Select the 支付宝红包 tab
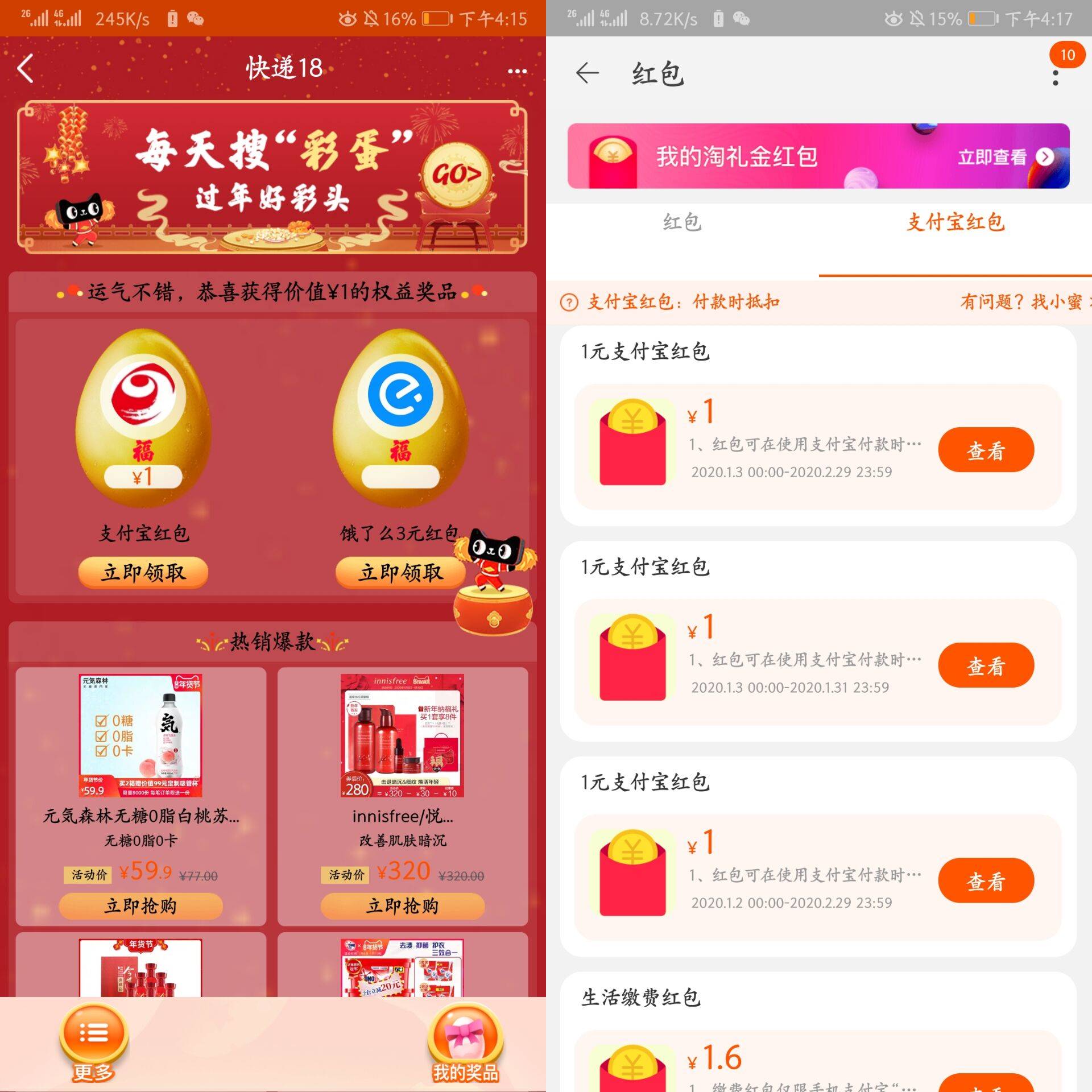This screenshot has height=1092, width=1092. [x=955, y=222]
